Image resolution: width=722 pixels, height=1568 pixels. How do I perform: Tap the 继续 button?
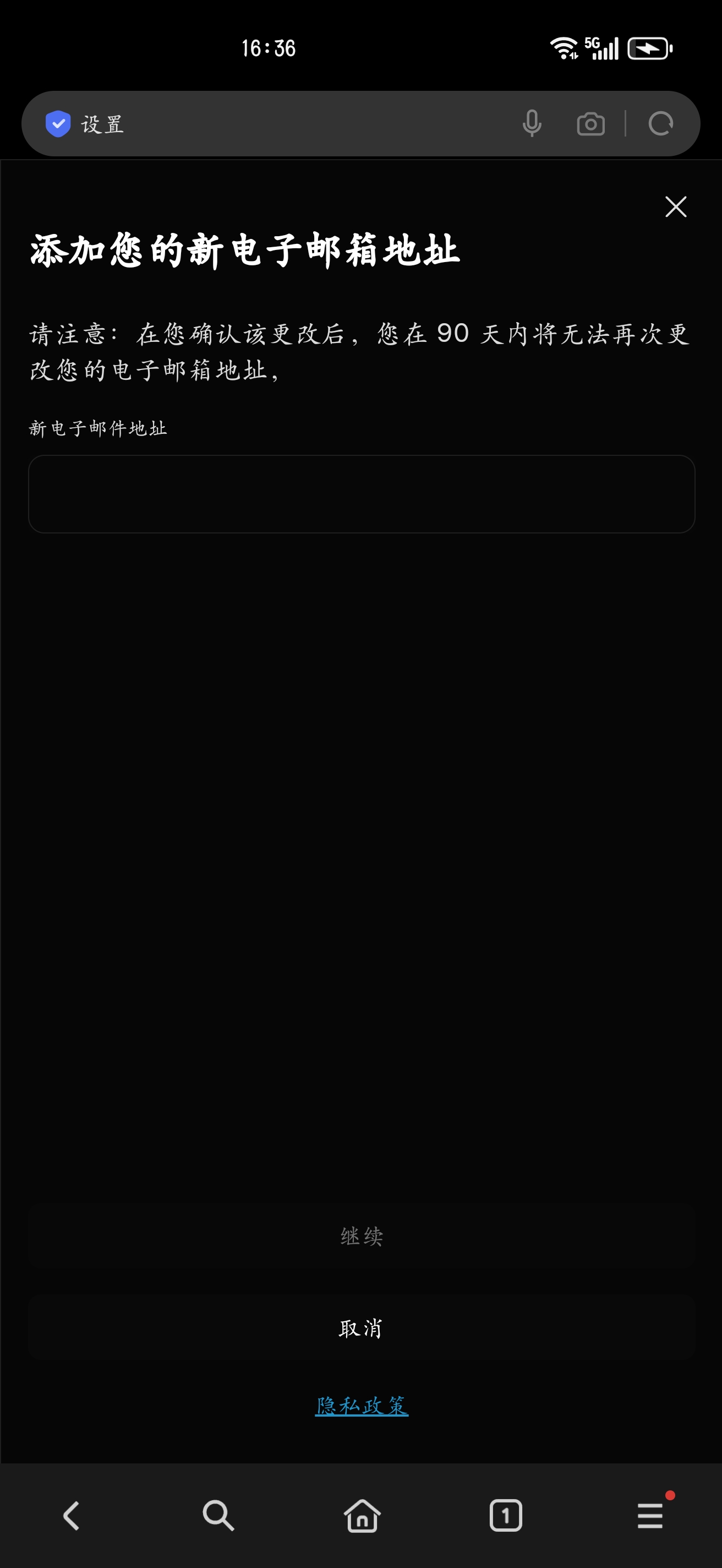click(x=362, y=1236)
